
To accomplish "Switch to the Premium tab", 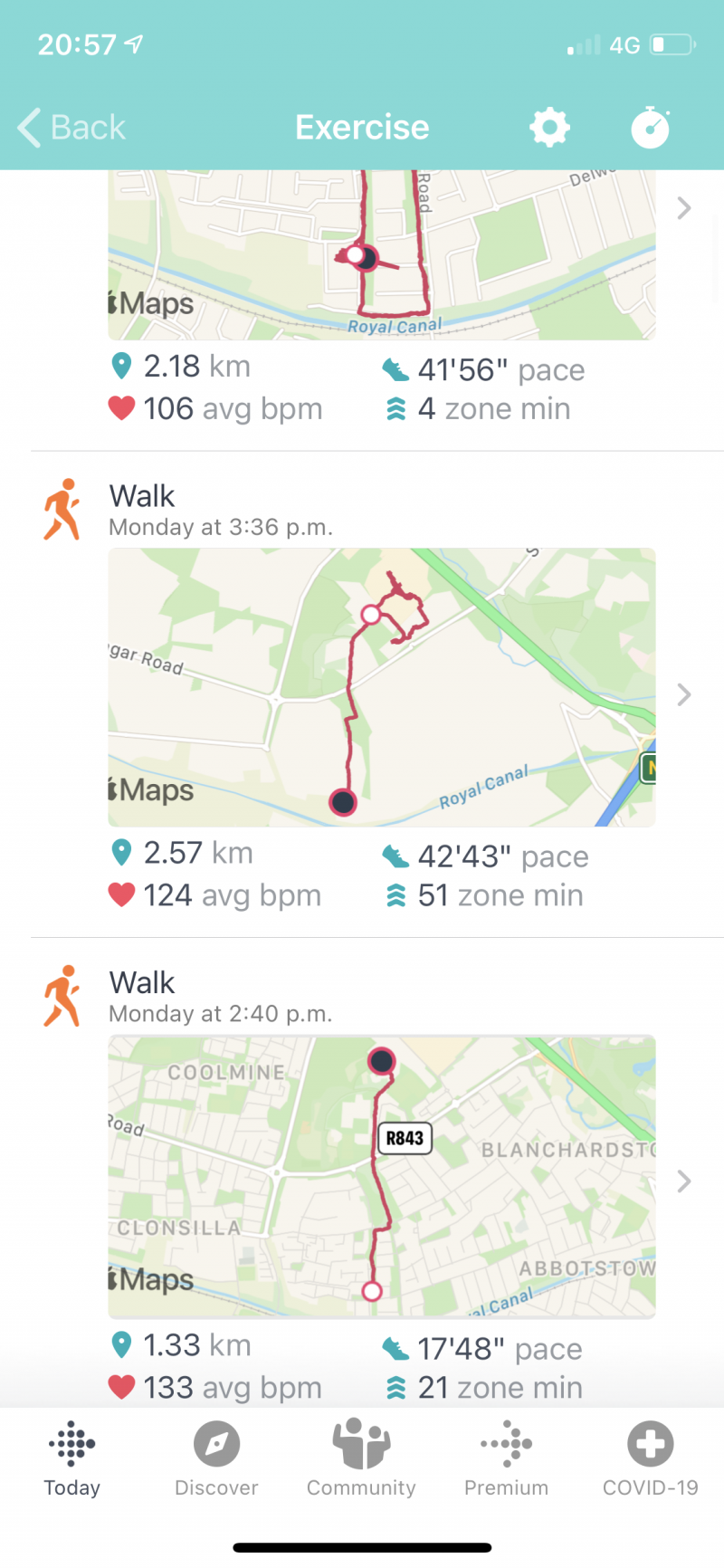I will 506,1459.
